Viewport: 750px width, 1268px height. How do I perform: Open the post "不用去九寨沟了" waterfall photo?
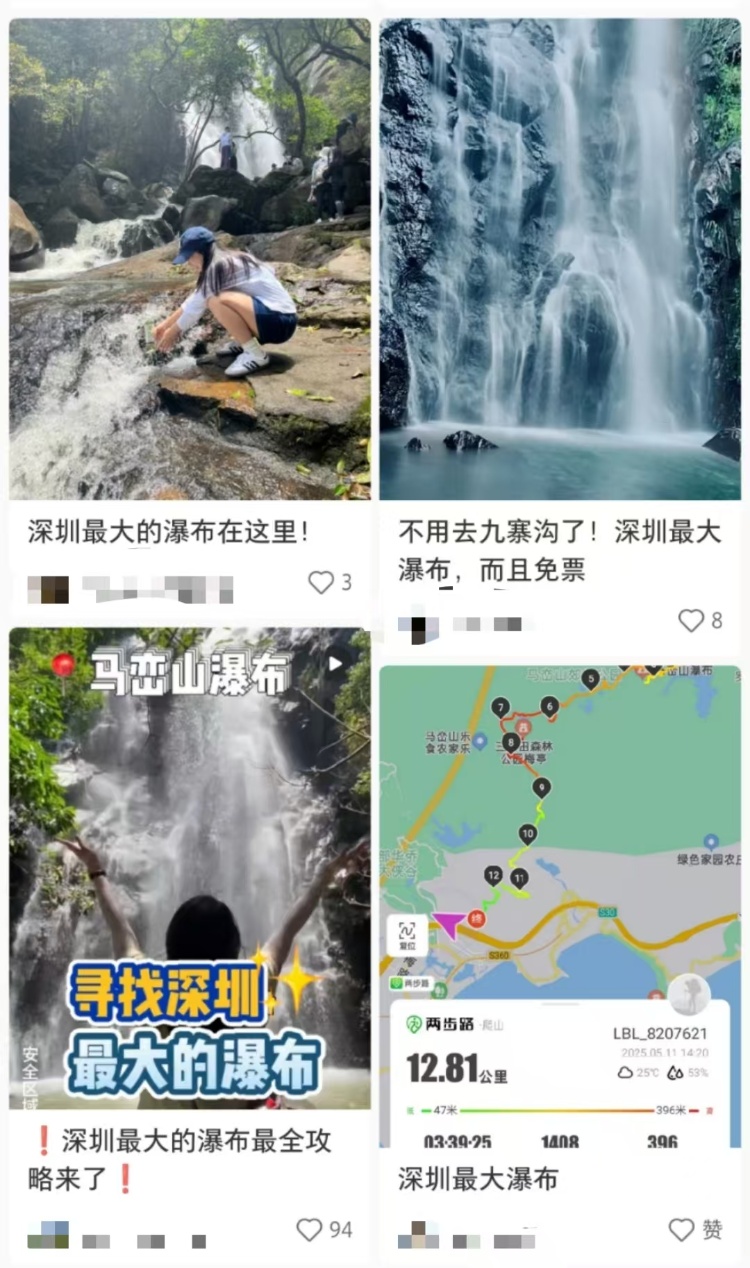pos(560,258)
